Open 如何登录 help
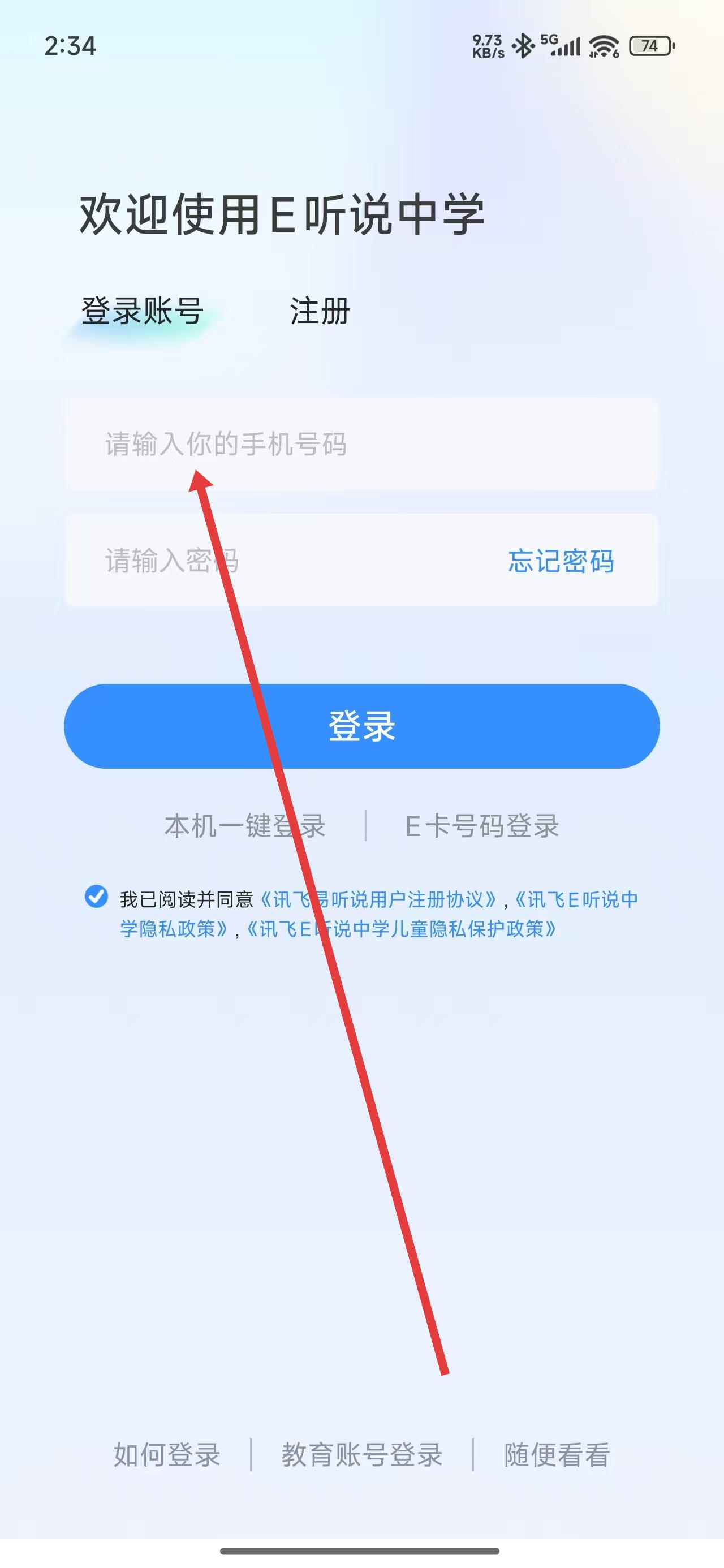This screenshot has width=724, height=1568. pos(167,1455)
